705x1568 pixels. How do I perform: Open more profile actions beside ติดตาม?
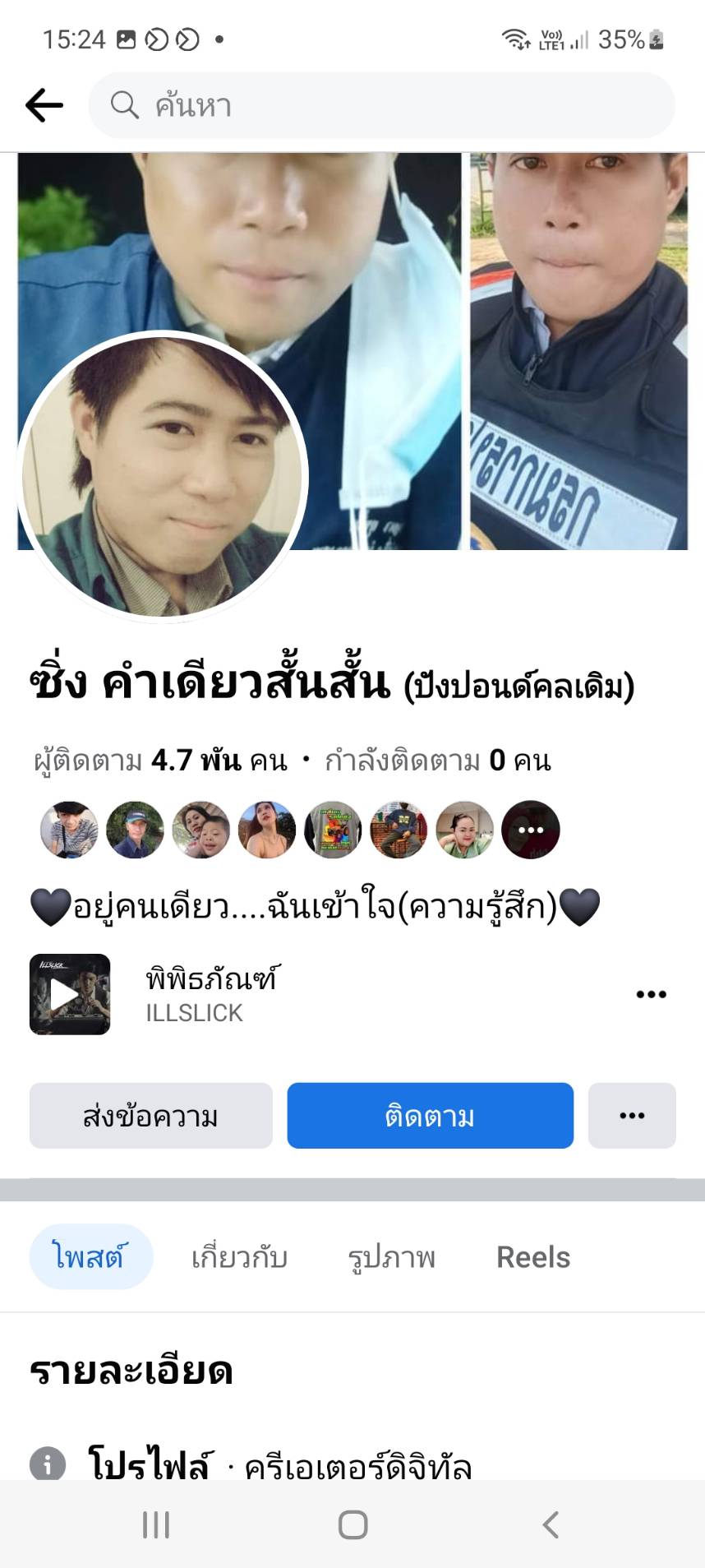(x=631, y=1116)
